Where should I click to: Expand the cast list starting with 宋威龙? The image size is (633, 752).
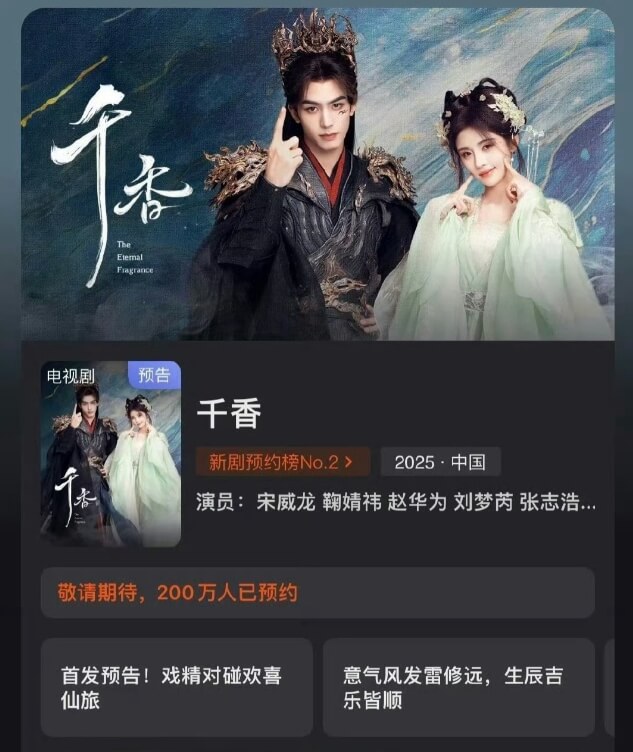(396, 502)
